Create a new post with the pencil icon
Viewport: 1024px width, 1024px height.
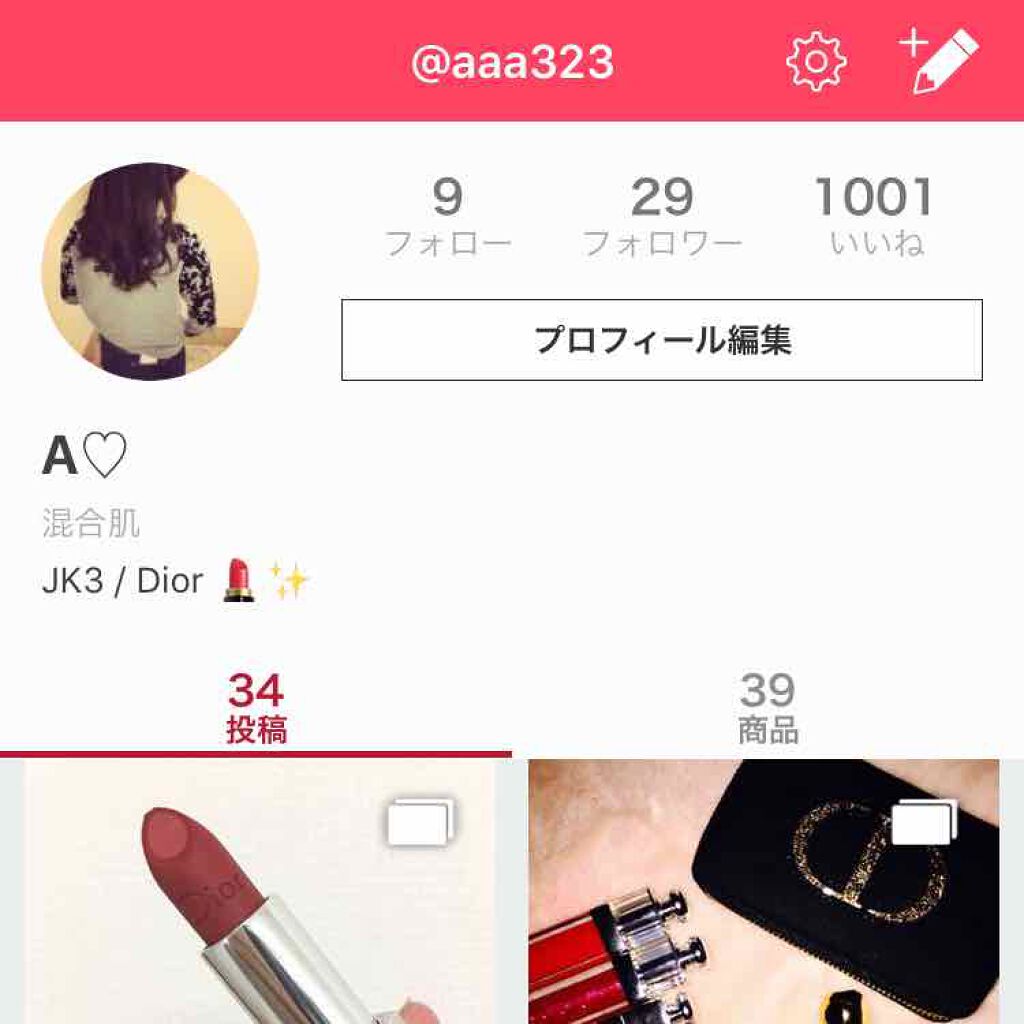pyautogui.click(x=938, y=61)
